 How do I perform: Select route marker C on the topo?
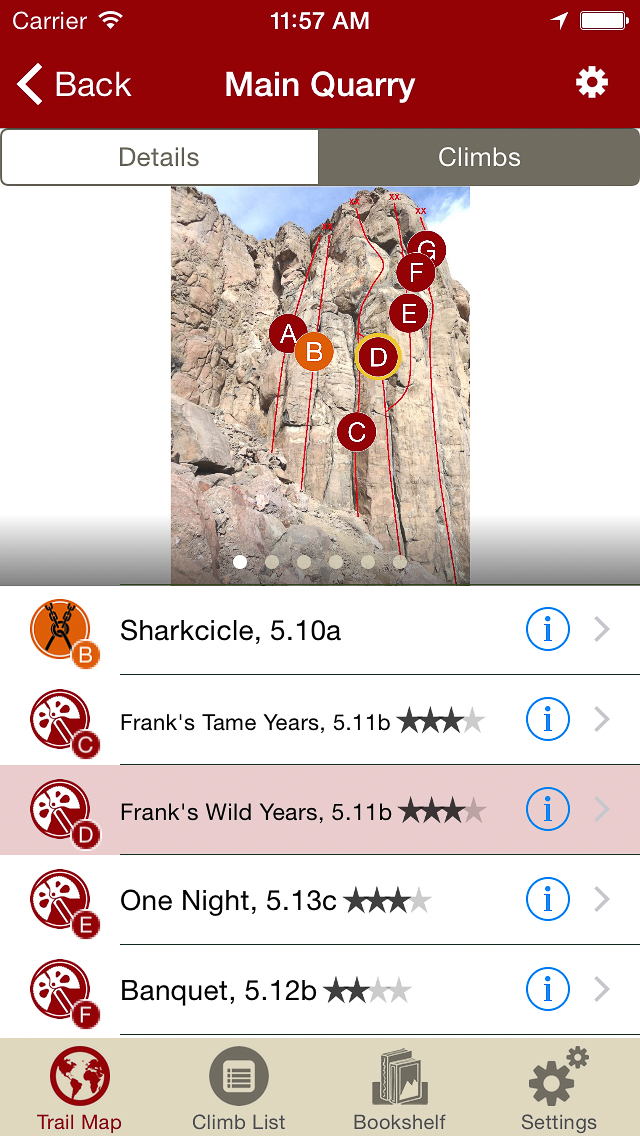coord(356,433)
